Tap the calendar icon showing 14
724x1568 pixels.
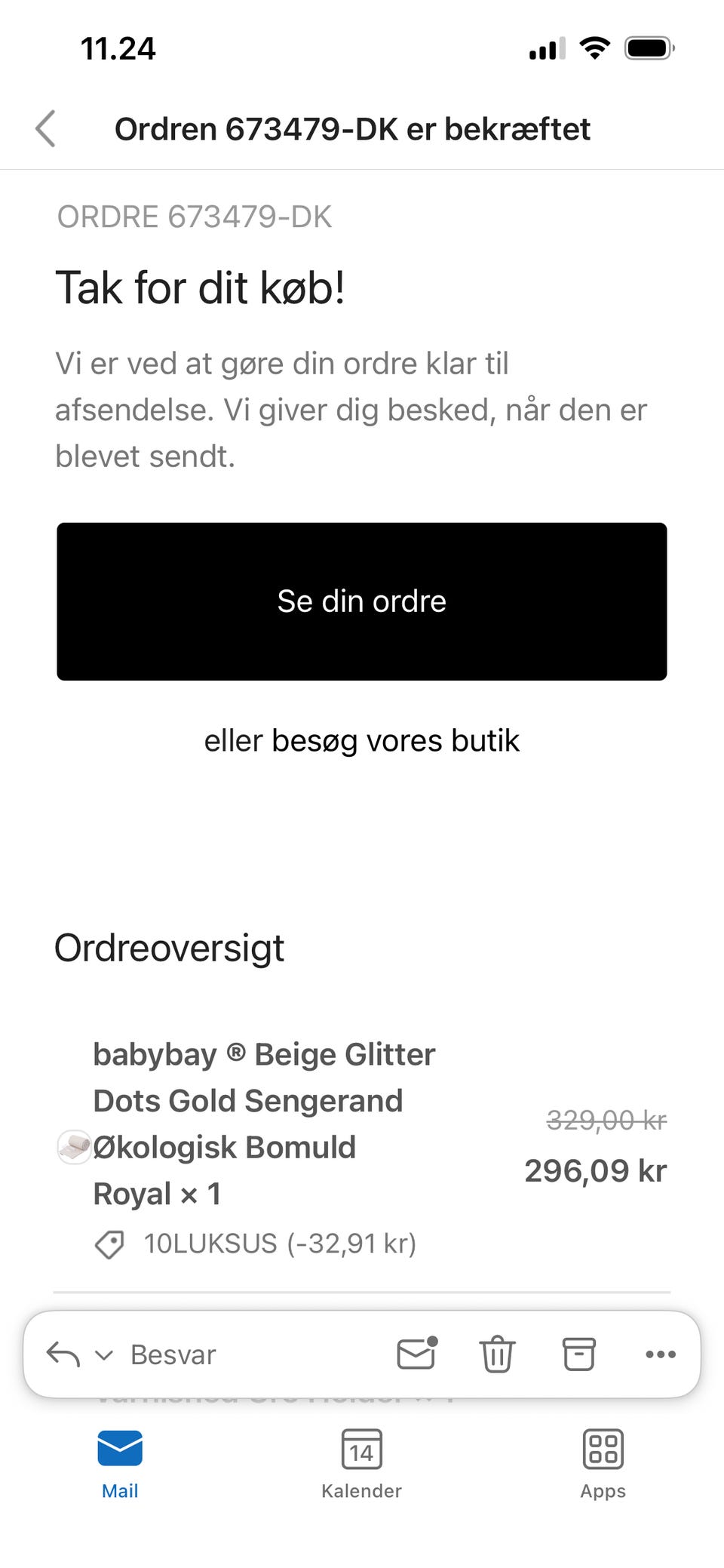(x=361, y=1448)
